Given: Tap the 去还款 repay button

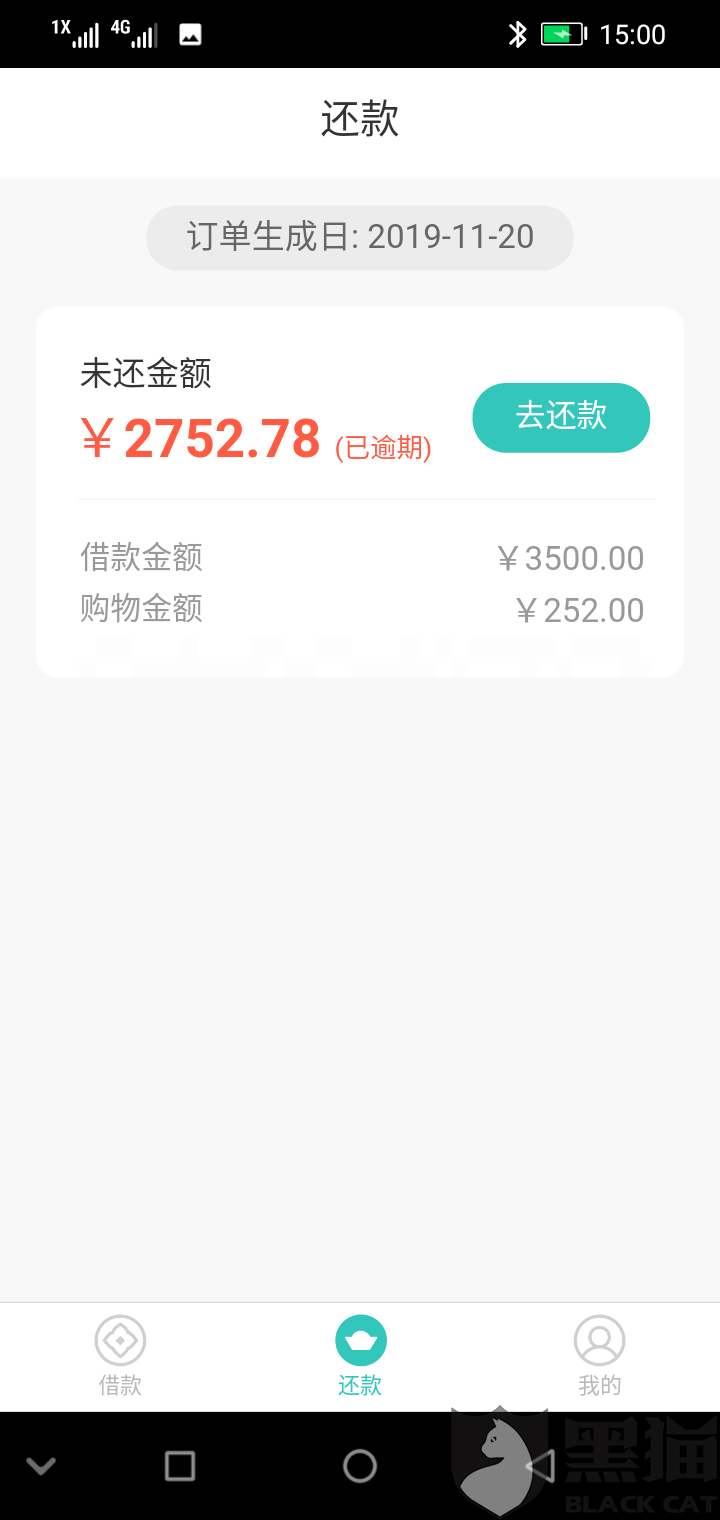Looking at the screenshot, I should tap(561, 417).
